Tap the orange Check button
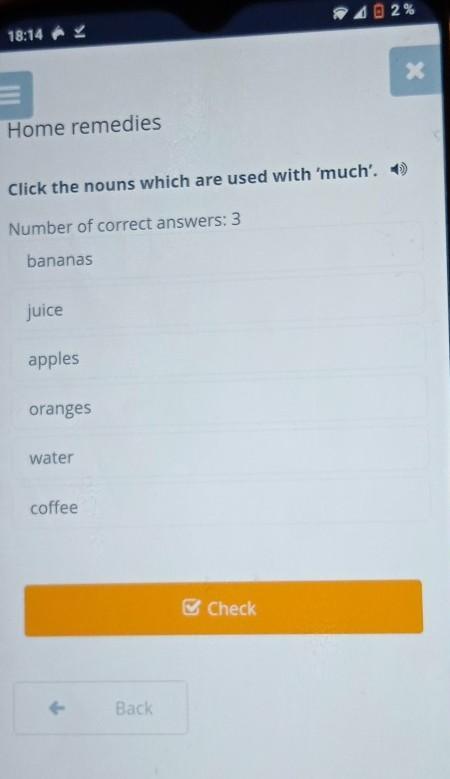 click(x=224, y=608)
